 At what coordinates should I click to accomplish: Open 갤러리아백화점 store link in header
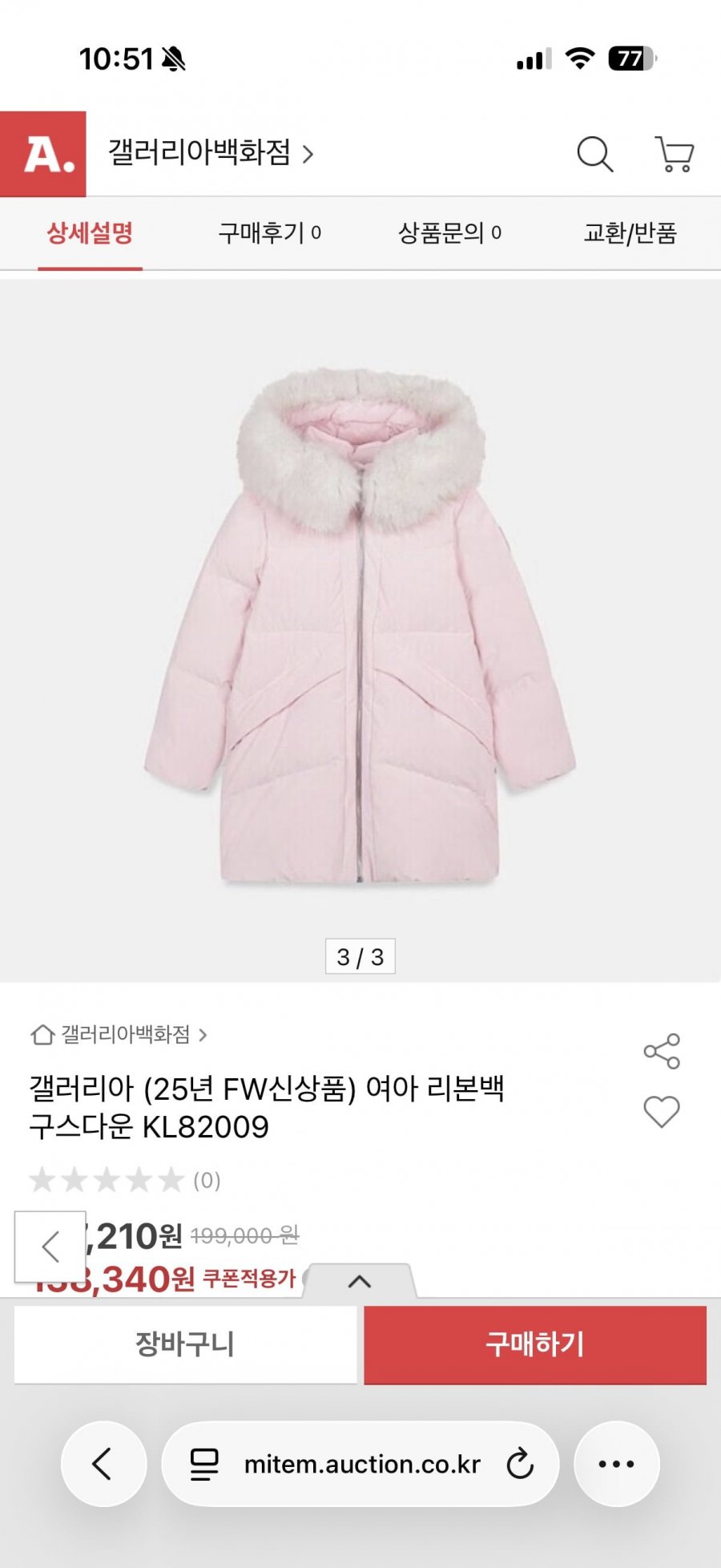point(210,152)
